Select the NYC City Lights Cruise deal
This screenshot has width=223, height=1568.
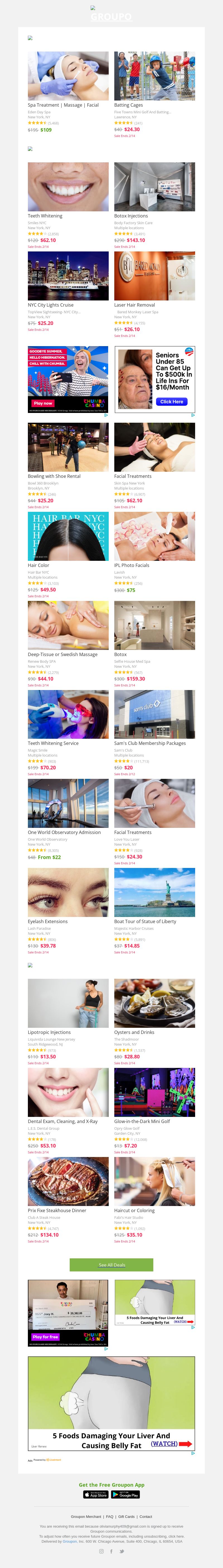(68, 276)
